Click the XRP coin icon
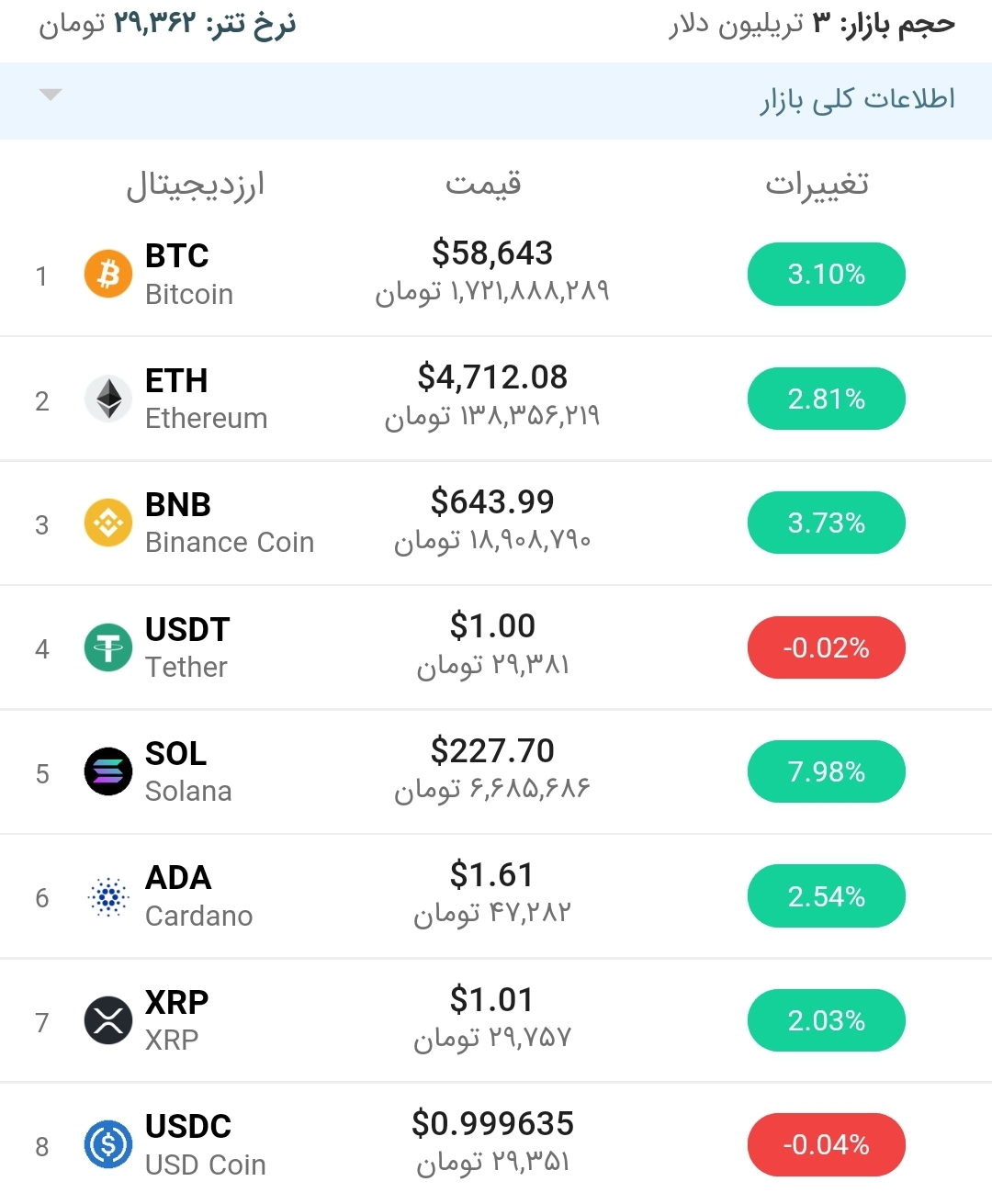The image size is (992, 1204). tap(107, 1019)
